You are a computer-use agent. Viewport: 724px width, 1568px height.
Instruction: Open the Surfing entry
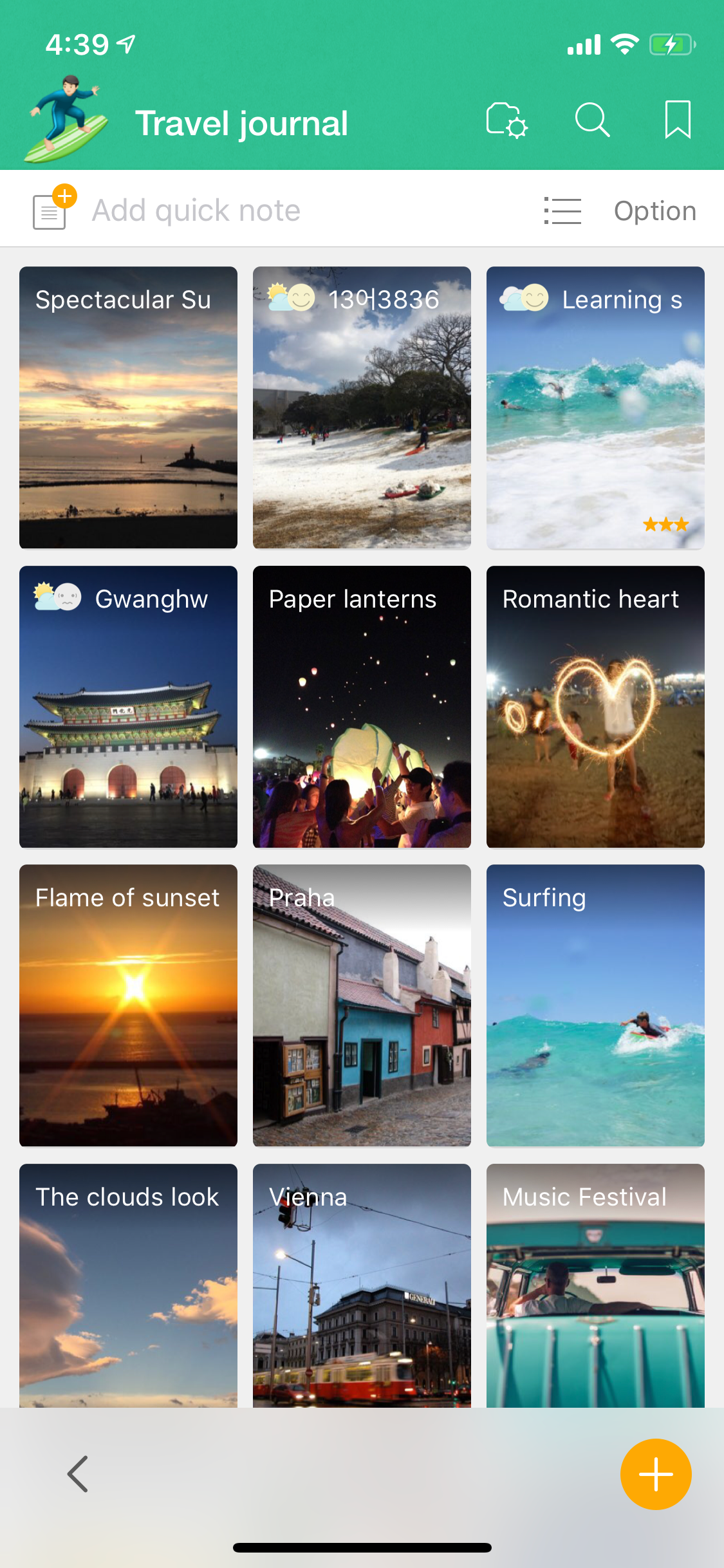point(595,1005)
